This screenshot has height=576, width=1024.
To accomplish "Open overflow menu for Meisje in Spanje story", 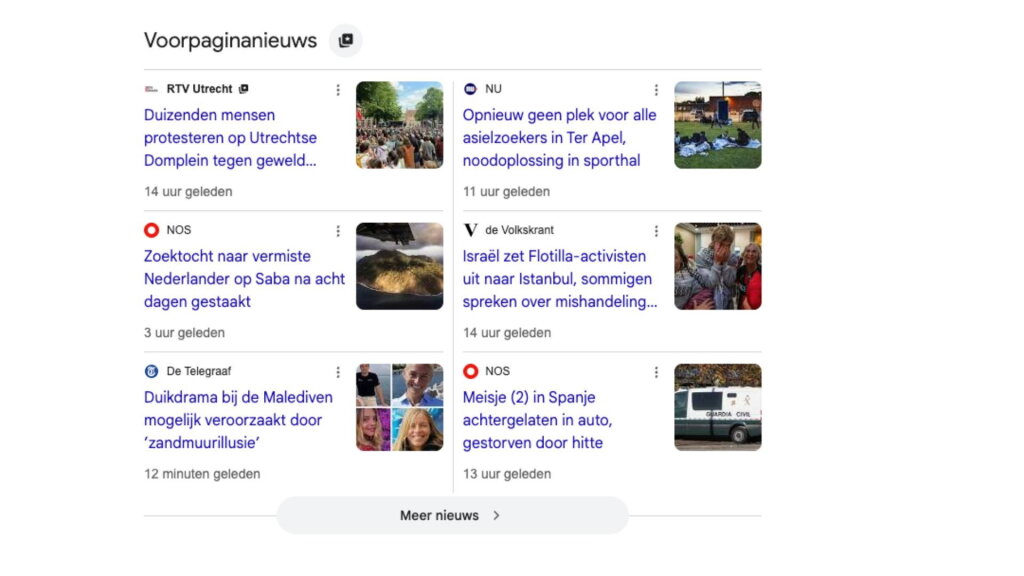I will pyautogui.click(x=656, y=372).
